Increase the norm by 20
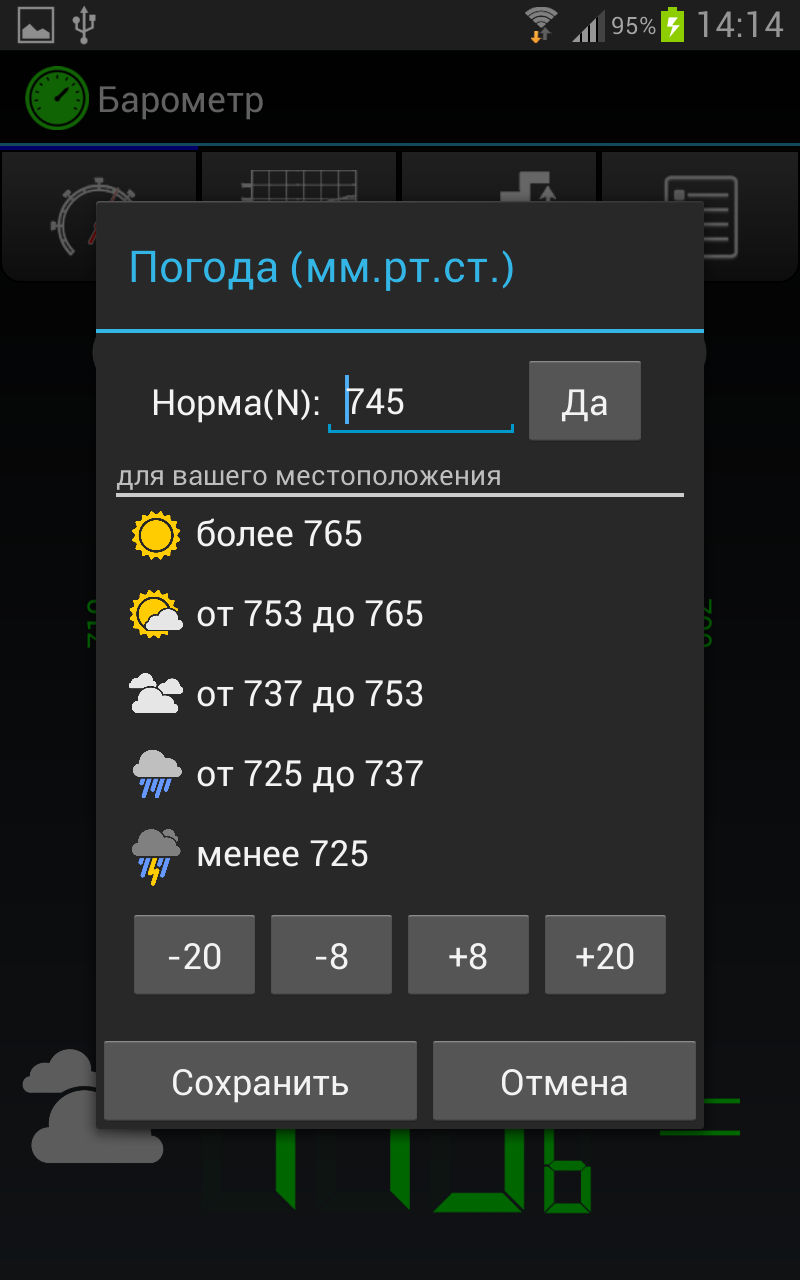The width and height of the screenshot is (800, 1280). pyautogui.click(x=605, y=956)
